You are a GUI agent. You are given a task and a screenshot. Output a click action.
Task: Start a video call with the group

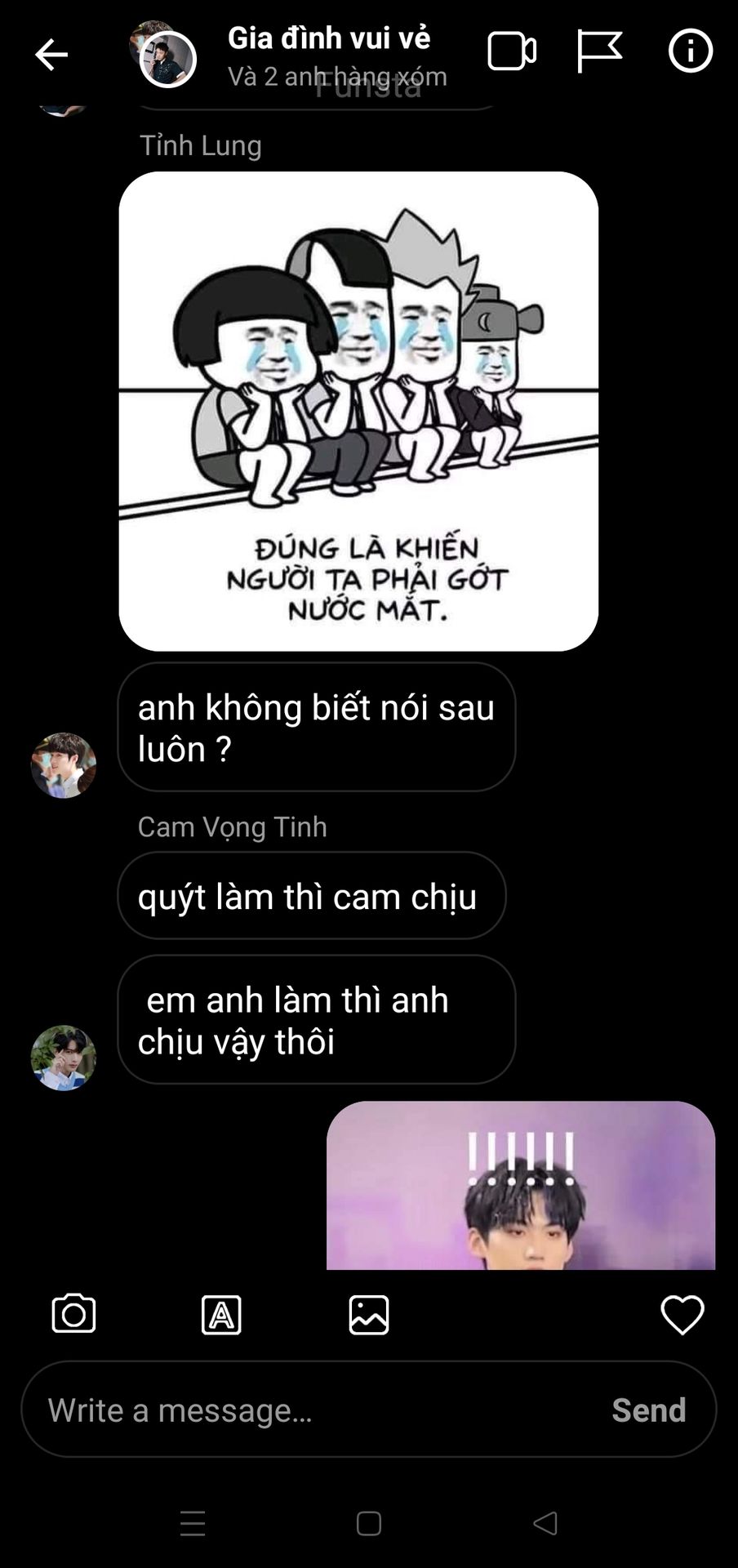pos(512,51)
